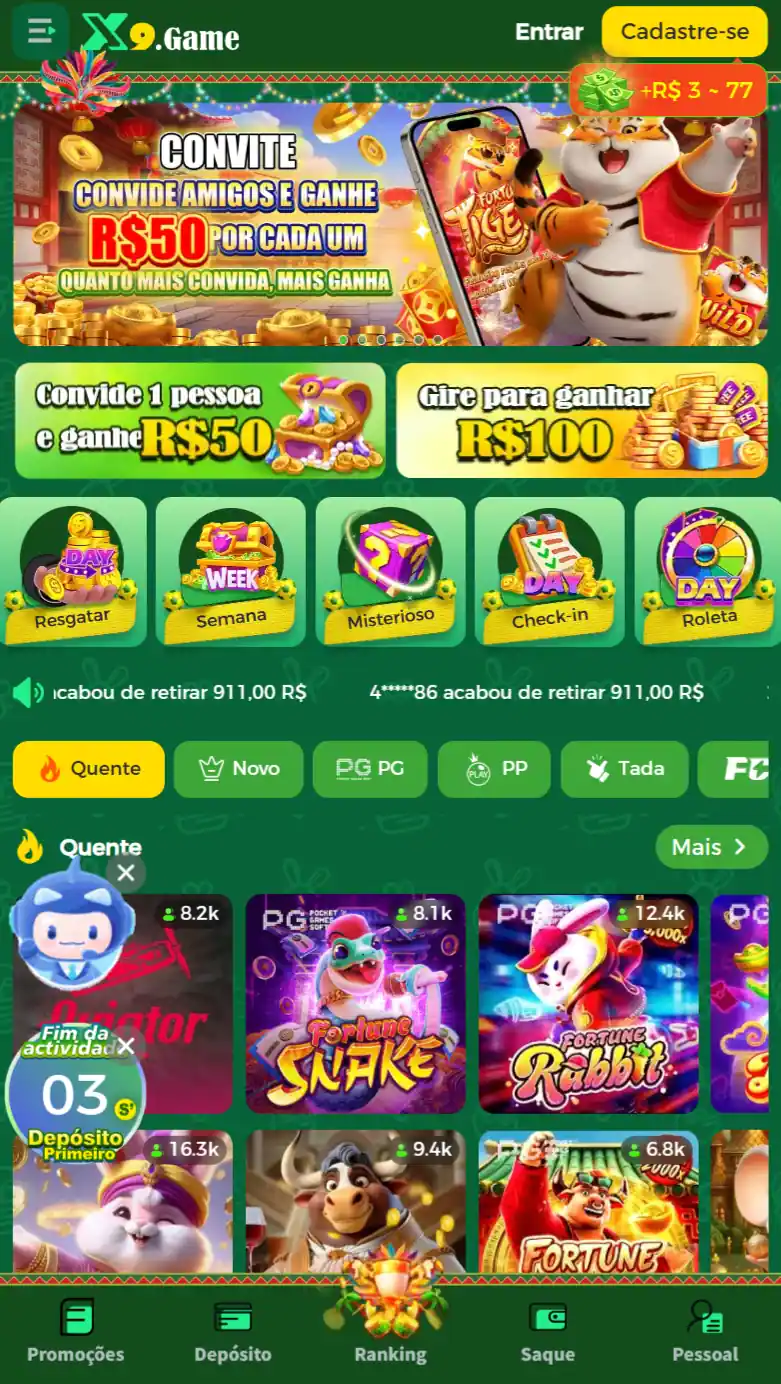
Task: Open the Semana weekly reward
Action: [231, 572]
